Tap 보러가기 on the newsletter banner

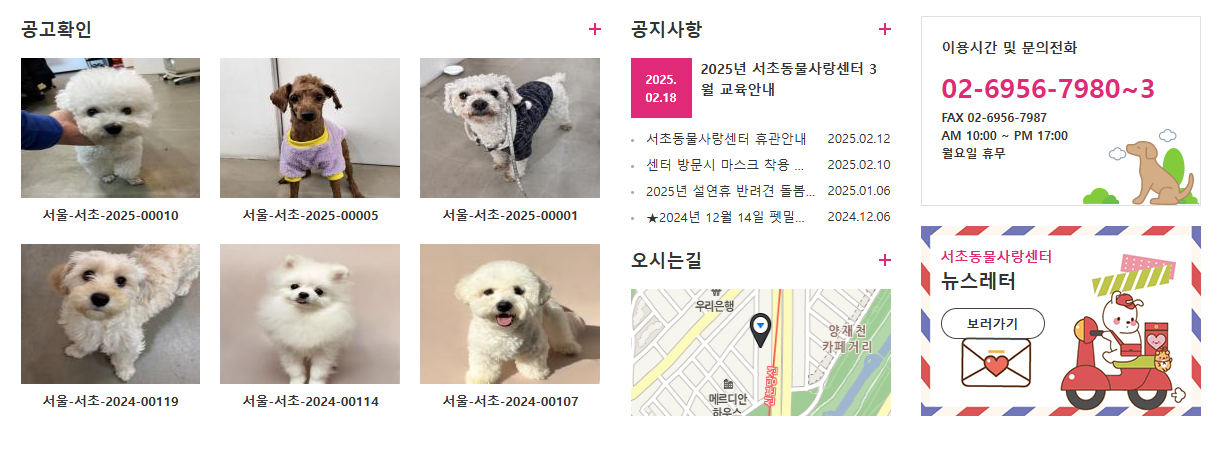pos(992,324)
